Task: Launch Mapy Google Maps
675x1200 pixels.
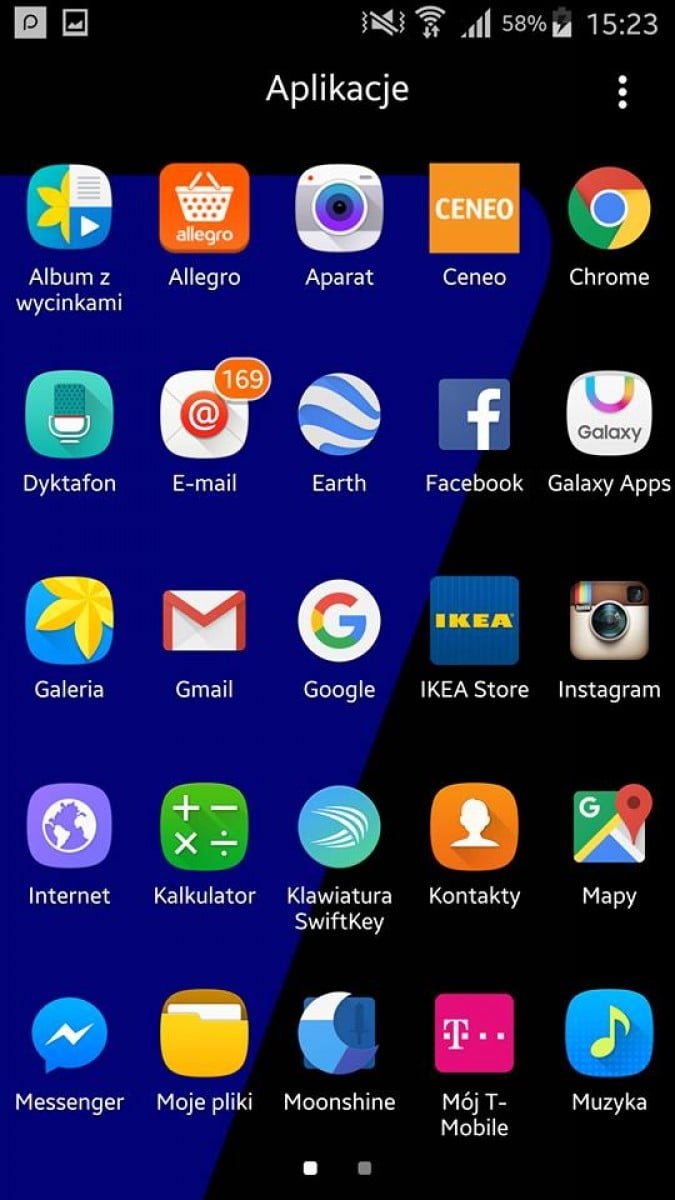Action: 609,828
